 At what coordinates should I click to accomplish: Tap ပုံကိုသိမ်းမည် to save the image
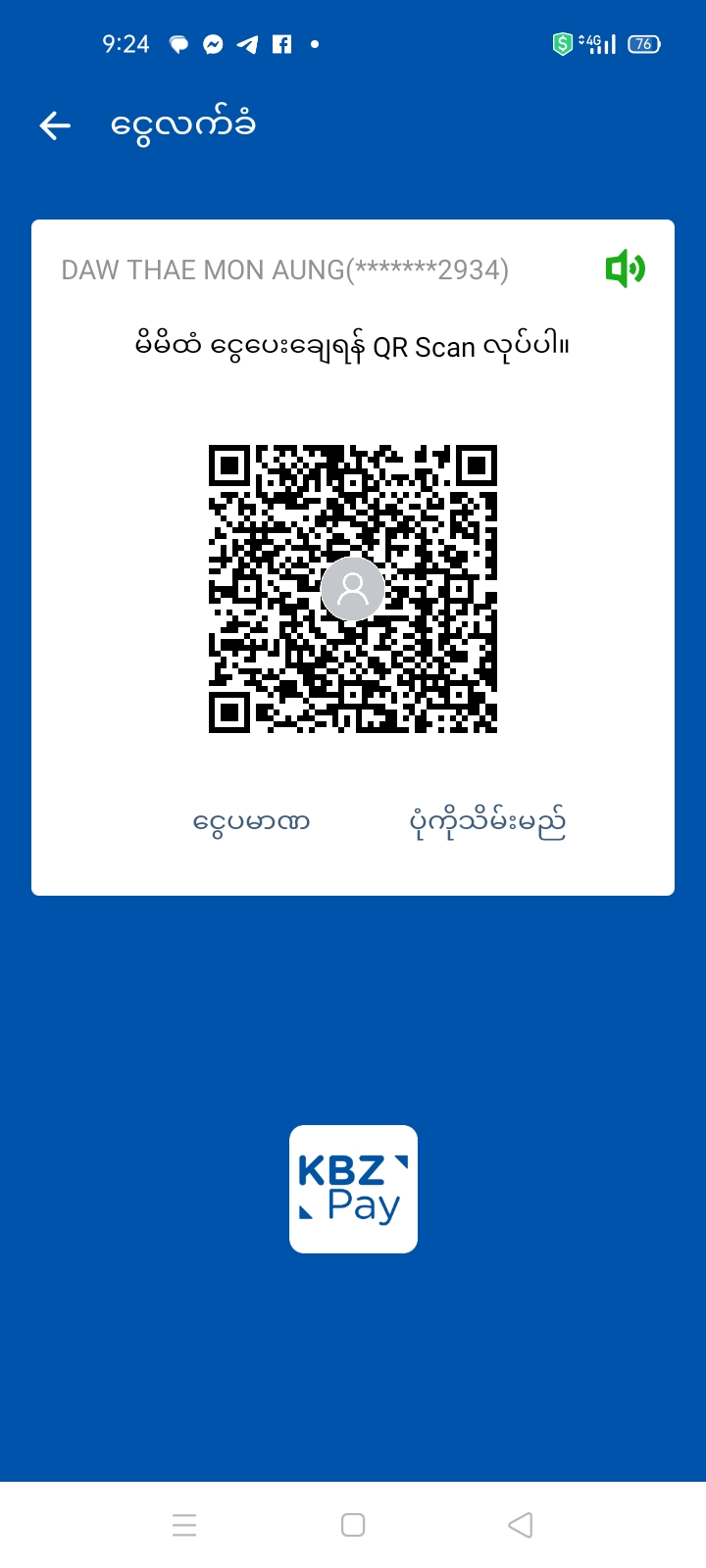(x=487, y=823)
